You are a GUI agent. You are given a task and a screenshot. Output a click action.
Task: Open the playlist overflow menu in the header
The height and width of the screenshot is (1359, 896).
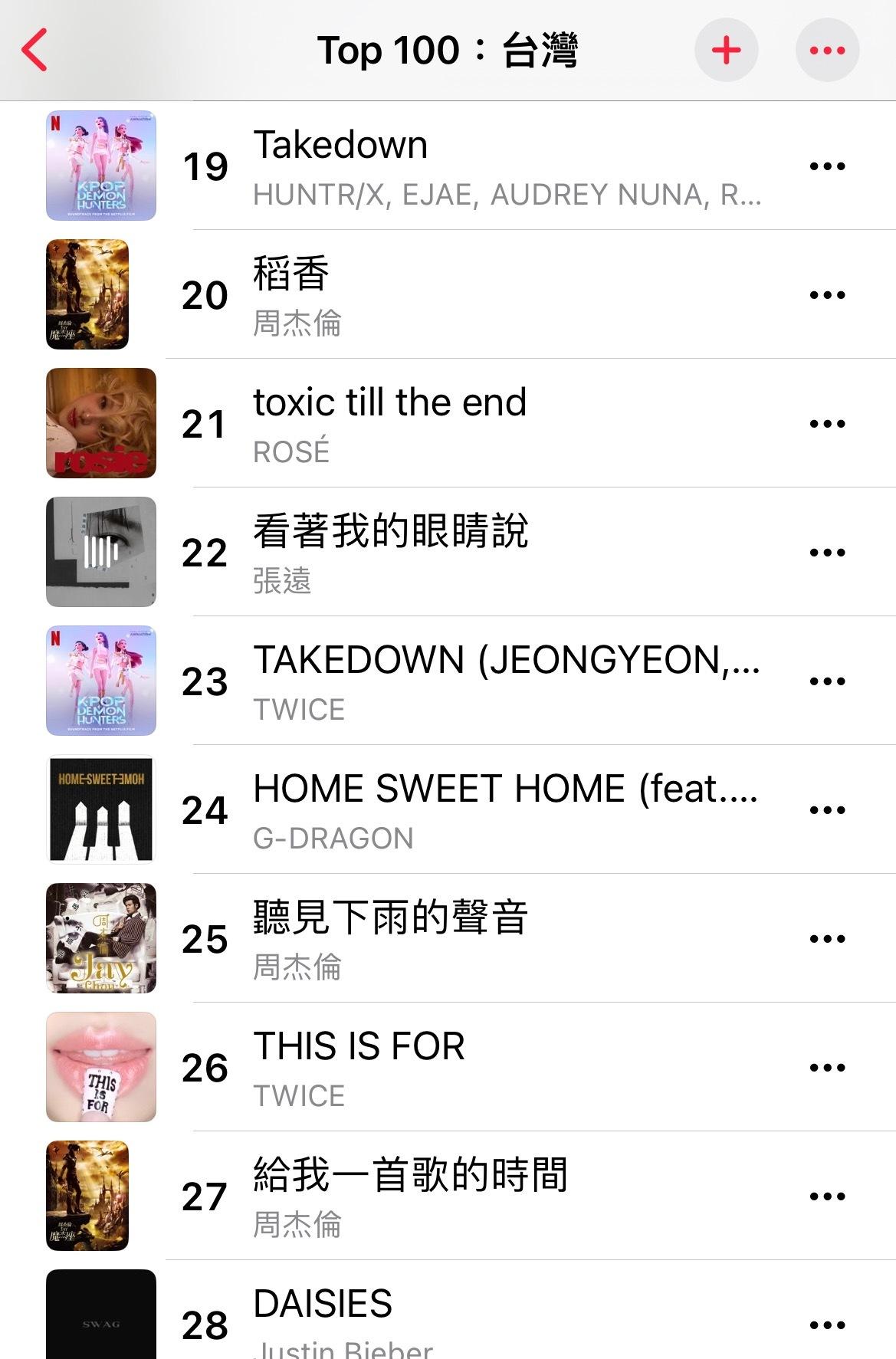[x=827, y=51]
